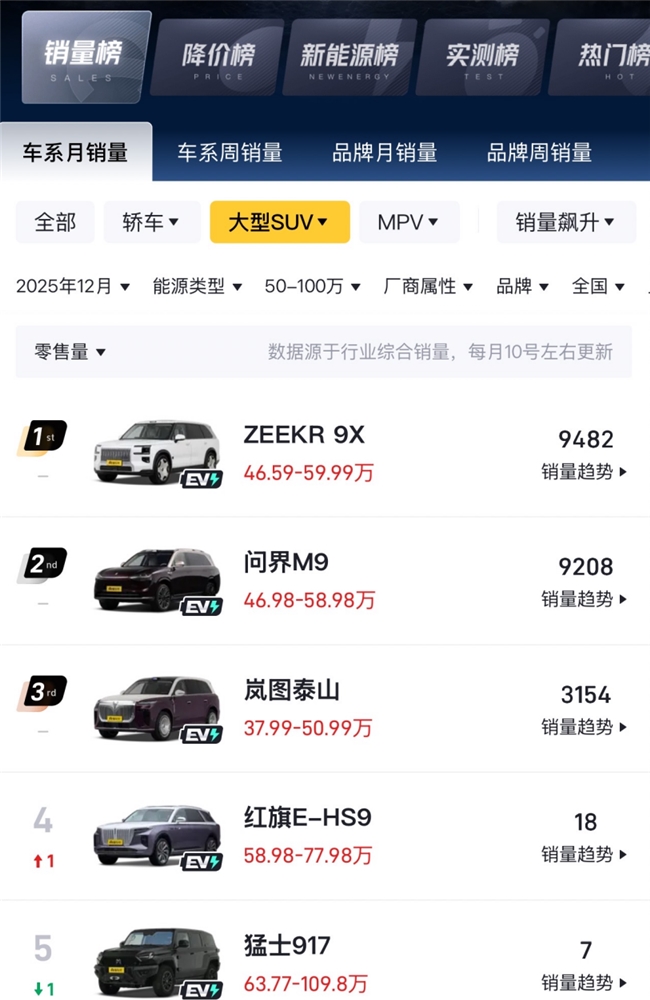
Task: Select the 车系周销量 tab
Action: coord(230,153)
